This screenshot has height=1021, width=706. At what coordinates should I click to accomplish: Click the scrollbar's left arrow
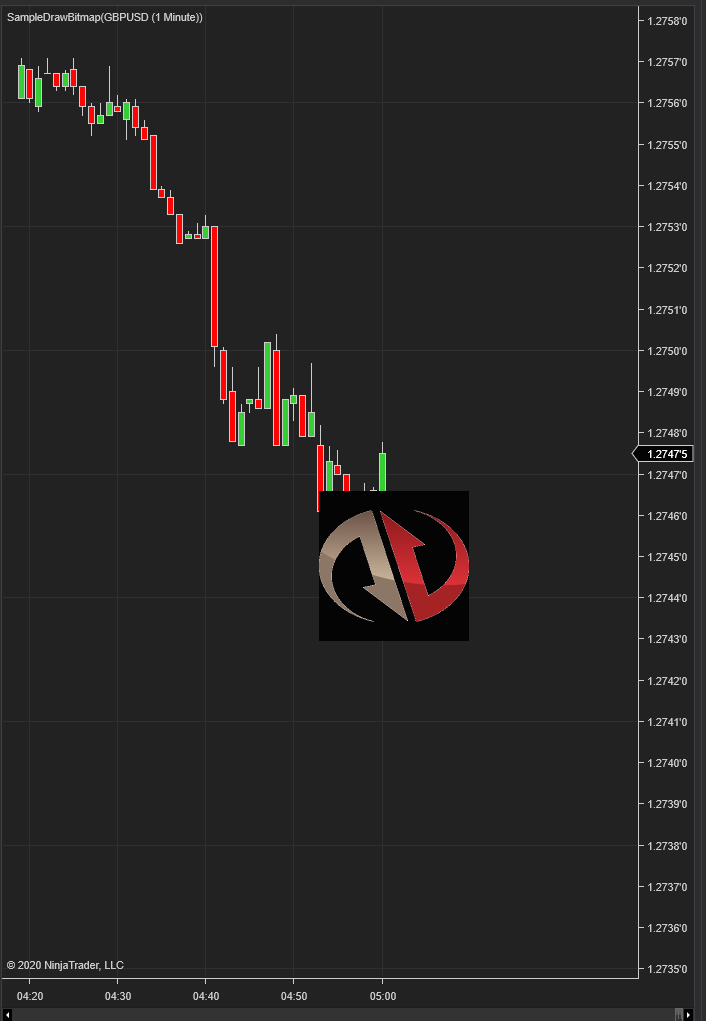click(7, 1015)
